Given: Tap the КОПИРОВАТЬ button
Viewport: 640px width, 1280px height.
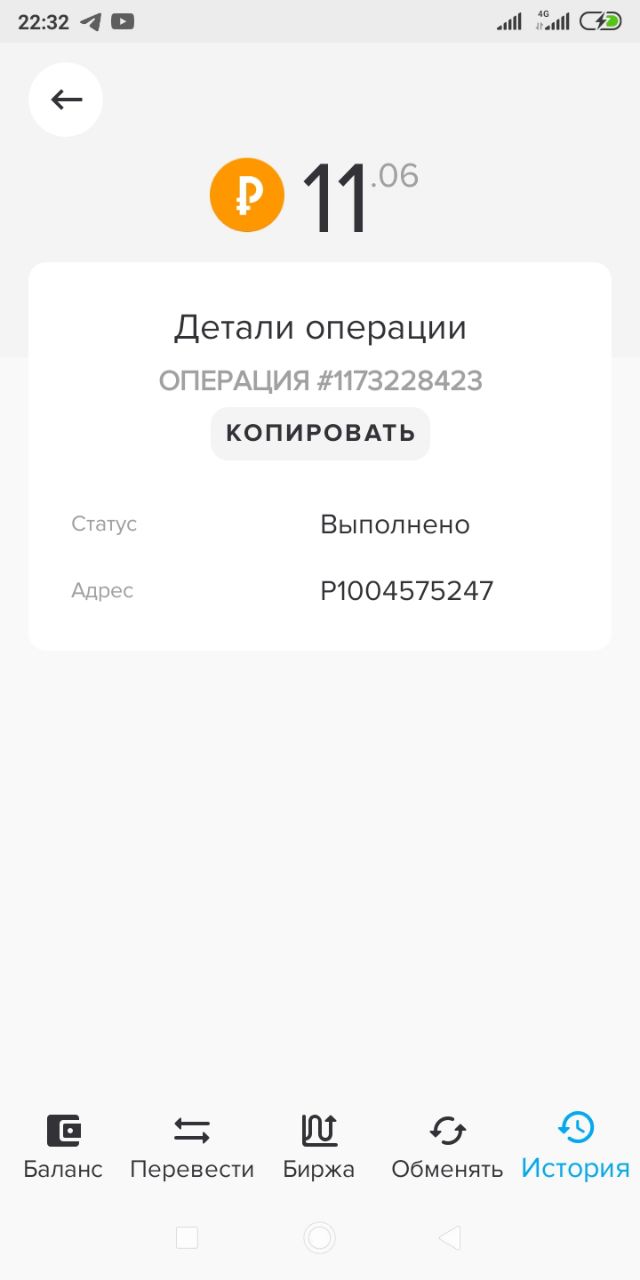Looking at the screenshot, I should pyautogui.click(x=320, y=433).
